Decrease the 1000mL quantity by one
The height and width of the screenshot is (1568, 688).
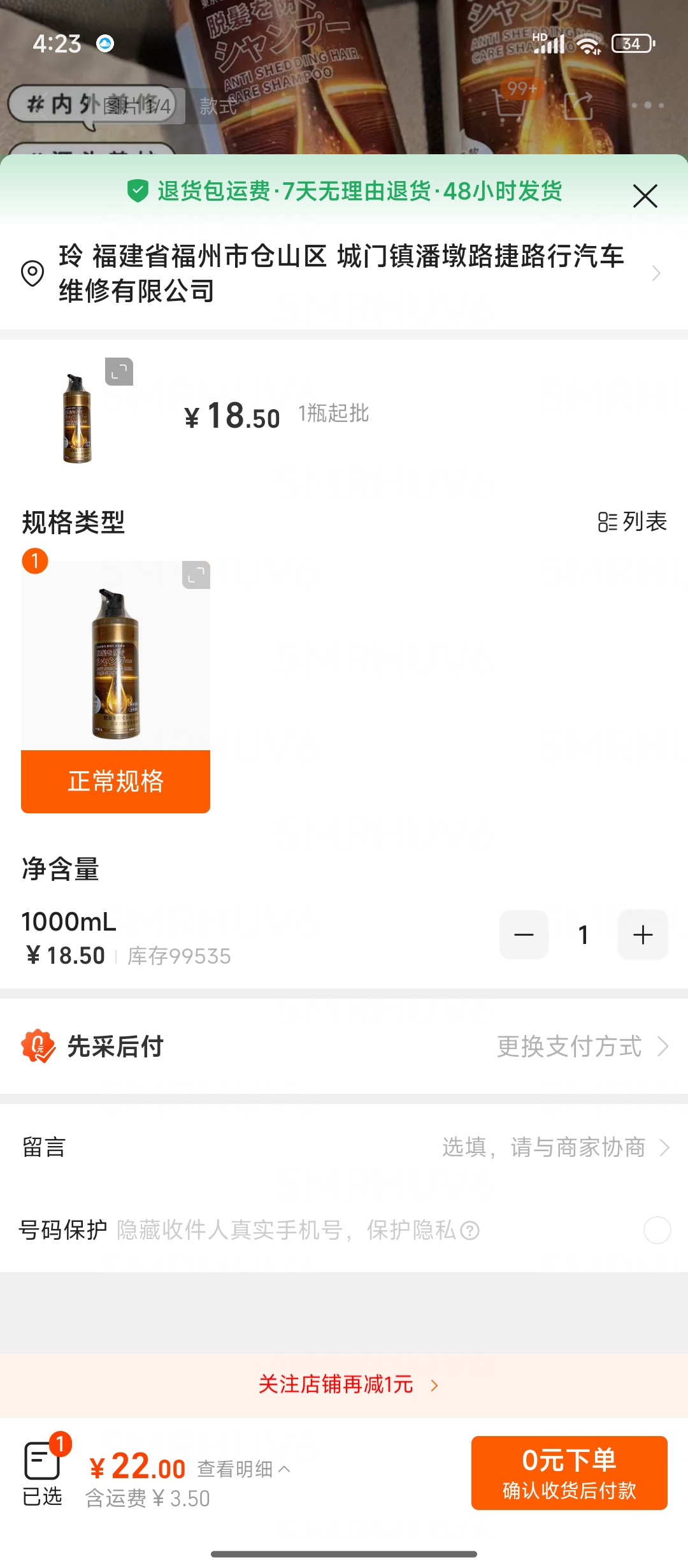[x=524, y=935]
